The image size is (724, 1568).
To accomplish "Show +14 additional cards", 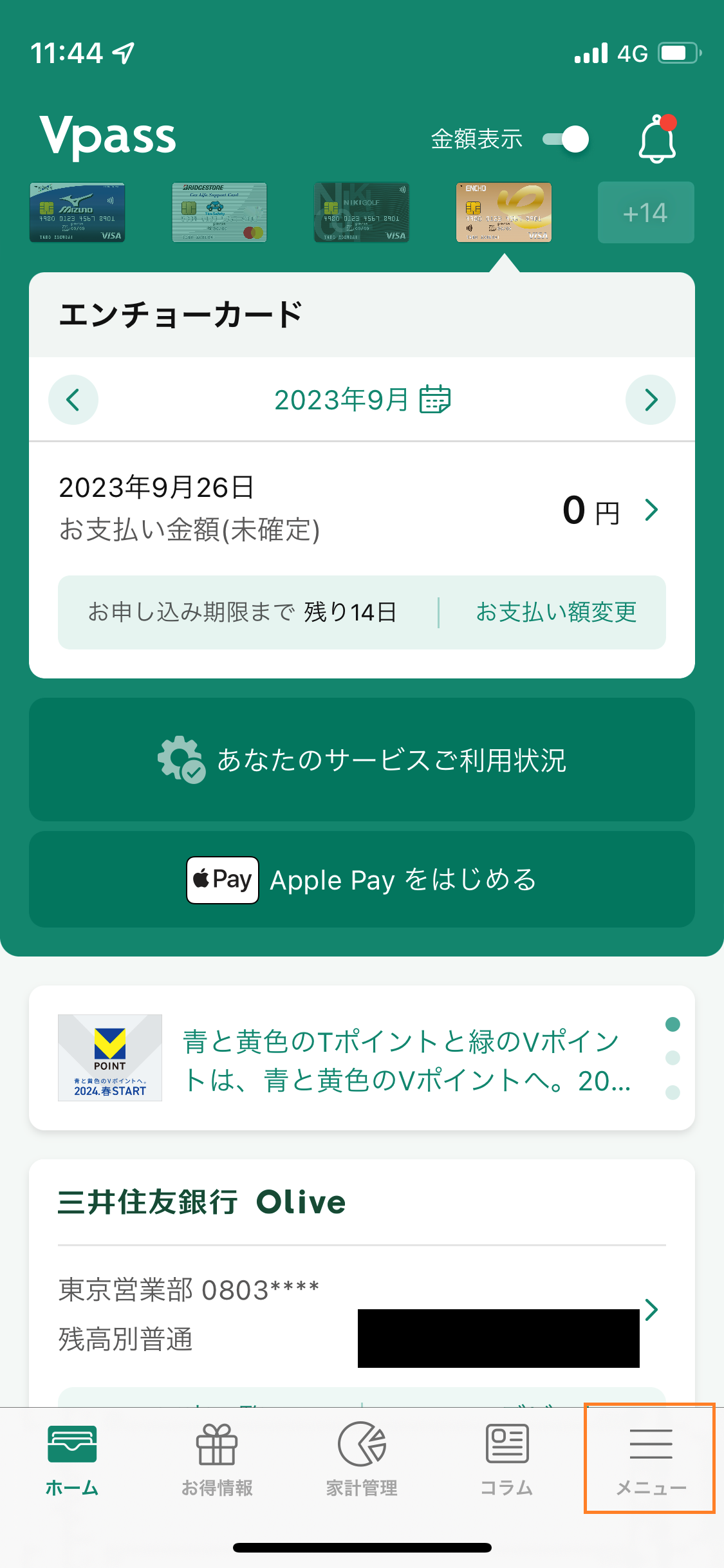I will coord(645,212).
